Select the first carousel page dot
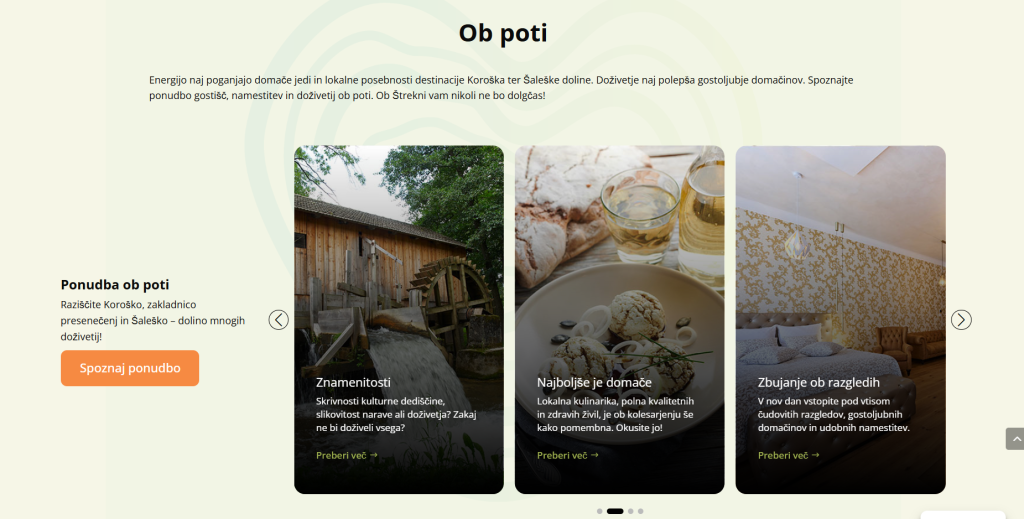The image size is (1024, 519). tap(599, 511)
